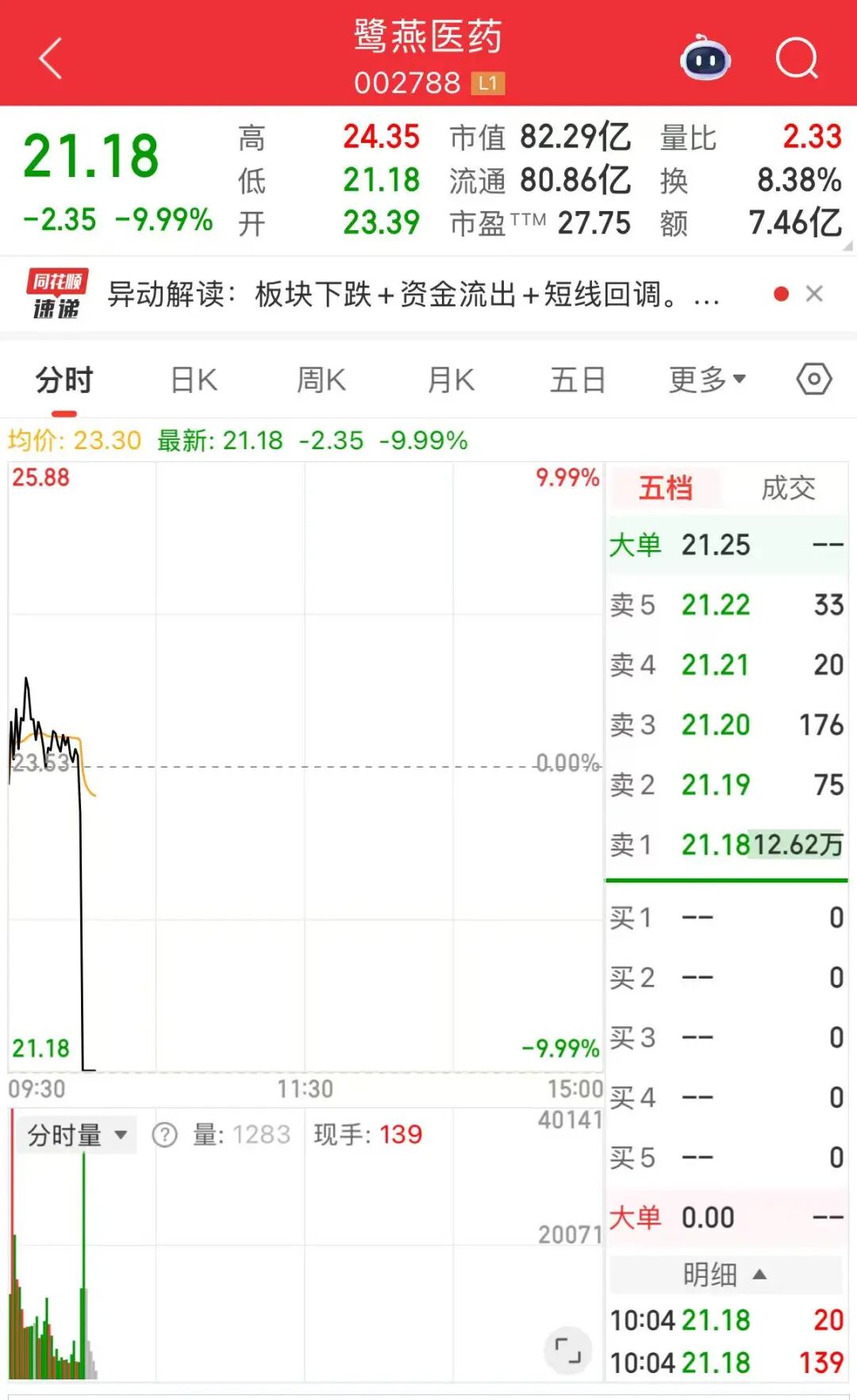Select the 分时 chart tab
857x1400 pixels.
click(x=64, y=380)
